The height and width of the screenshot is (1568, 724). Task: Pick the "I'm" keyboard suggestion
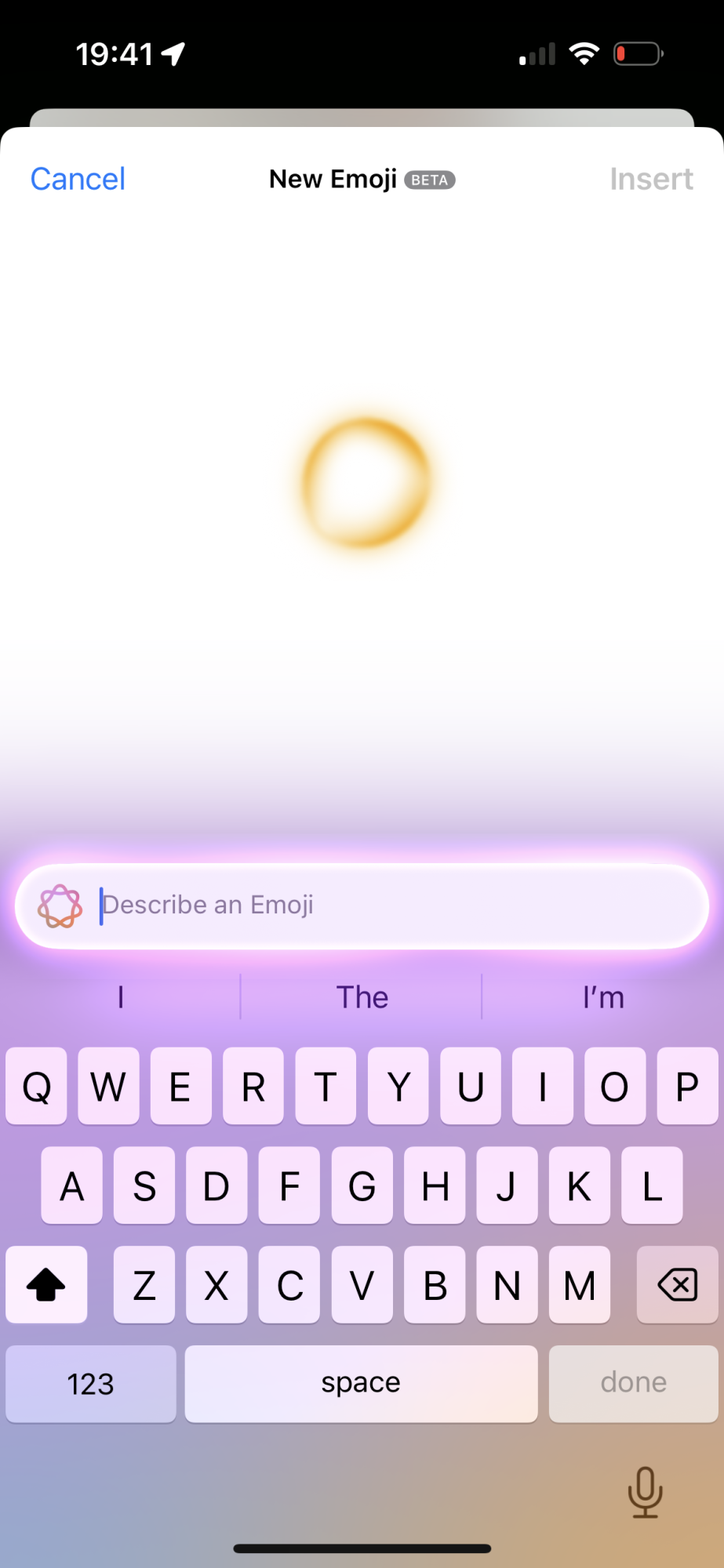[x=602, y=997]
